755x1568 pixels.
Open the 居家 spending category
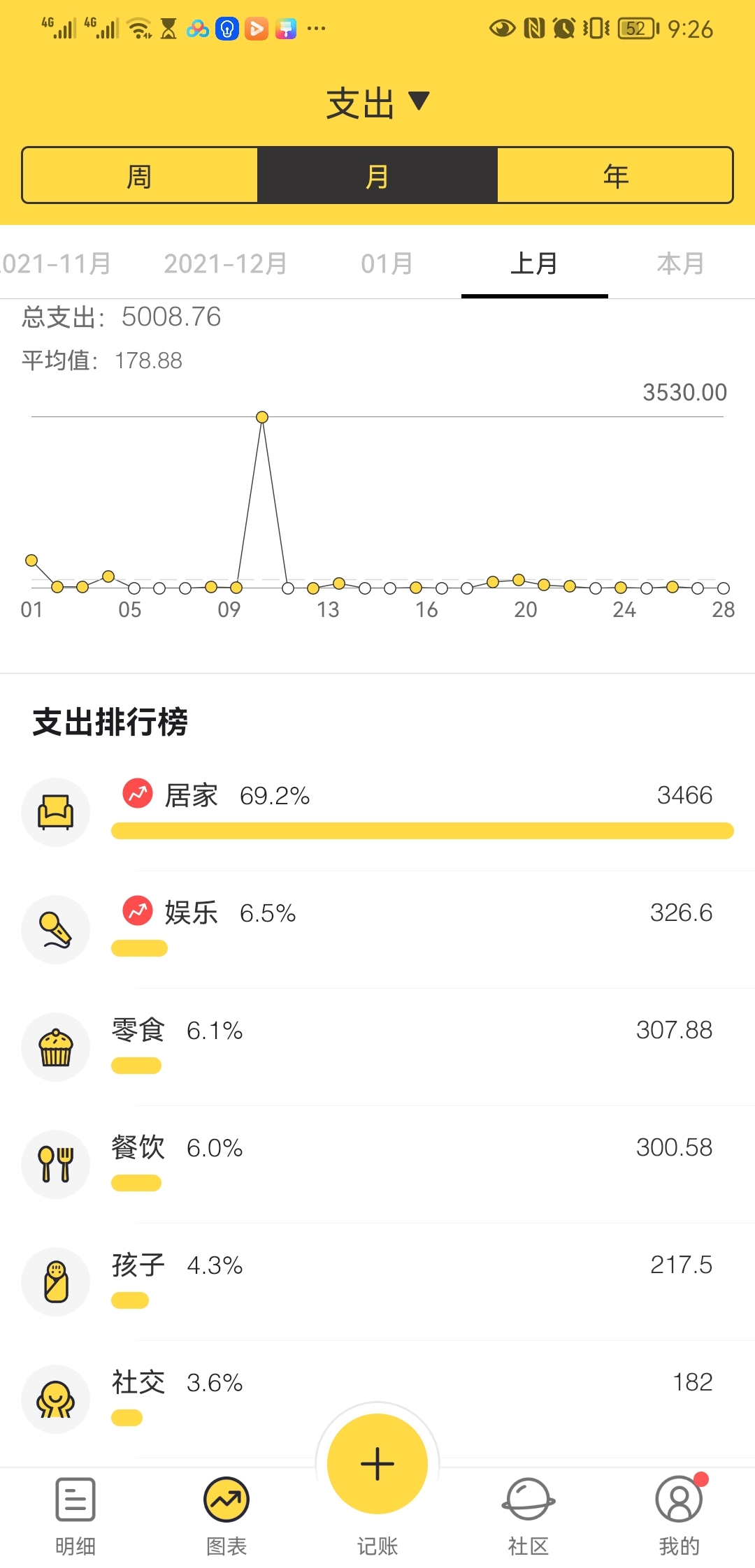click(377, 812)
